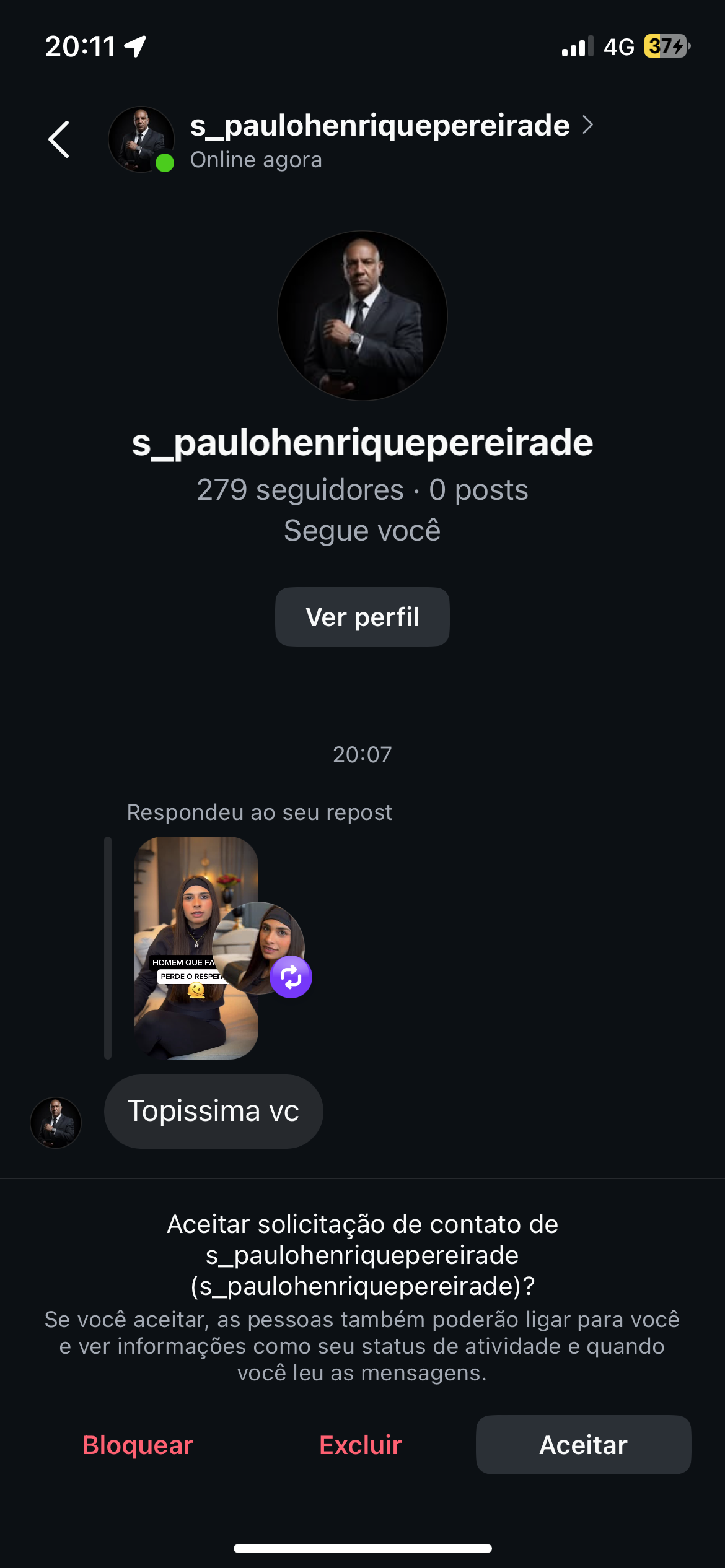The width and height of the screenshot is (725, 1568).
Task: Tap the Ver perfil button
Action: 362,617
